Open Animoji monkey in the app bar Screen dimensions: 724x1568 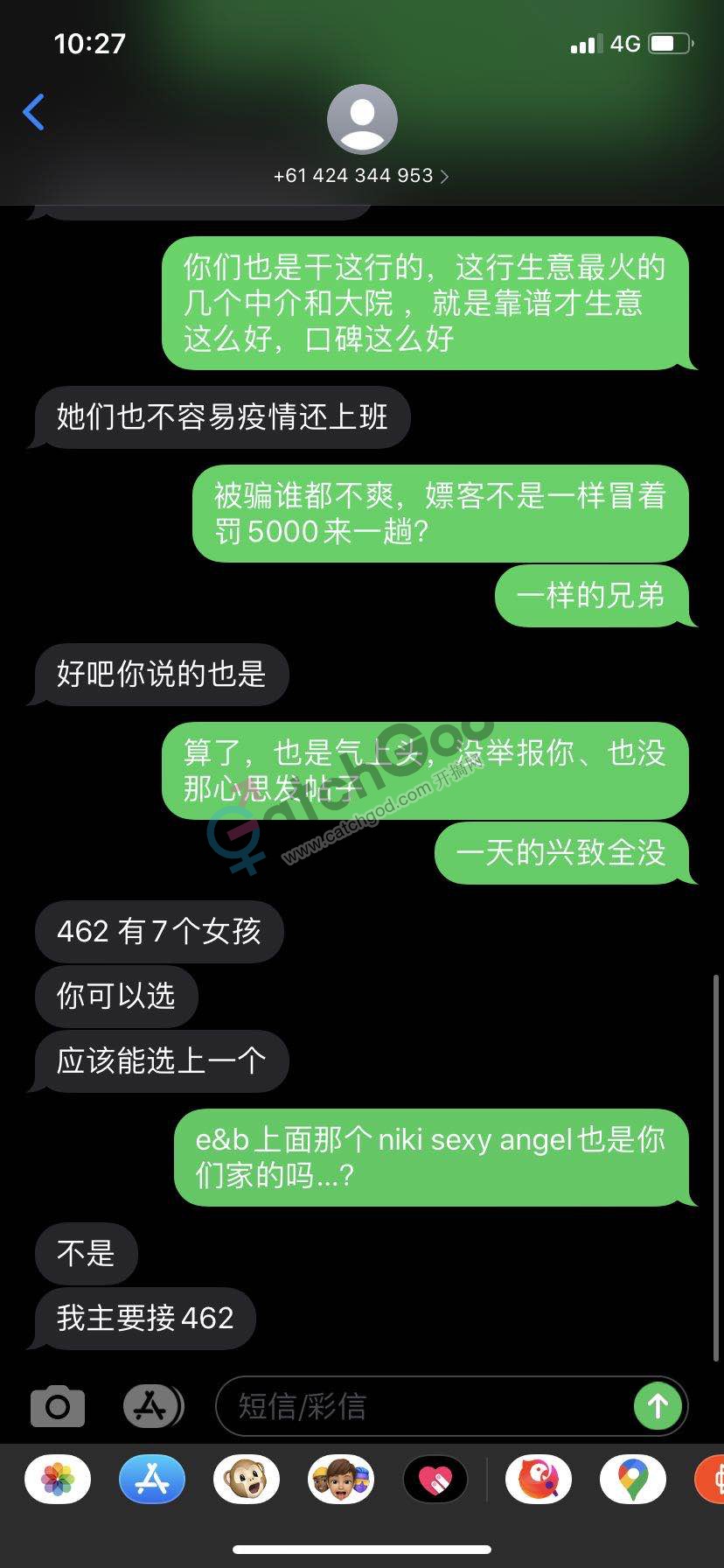pos(247,1480)
